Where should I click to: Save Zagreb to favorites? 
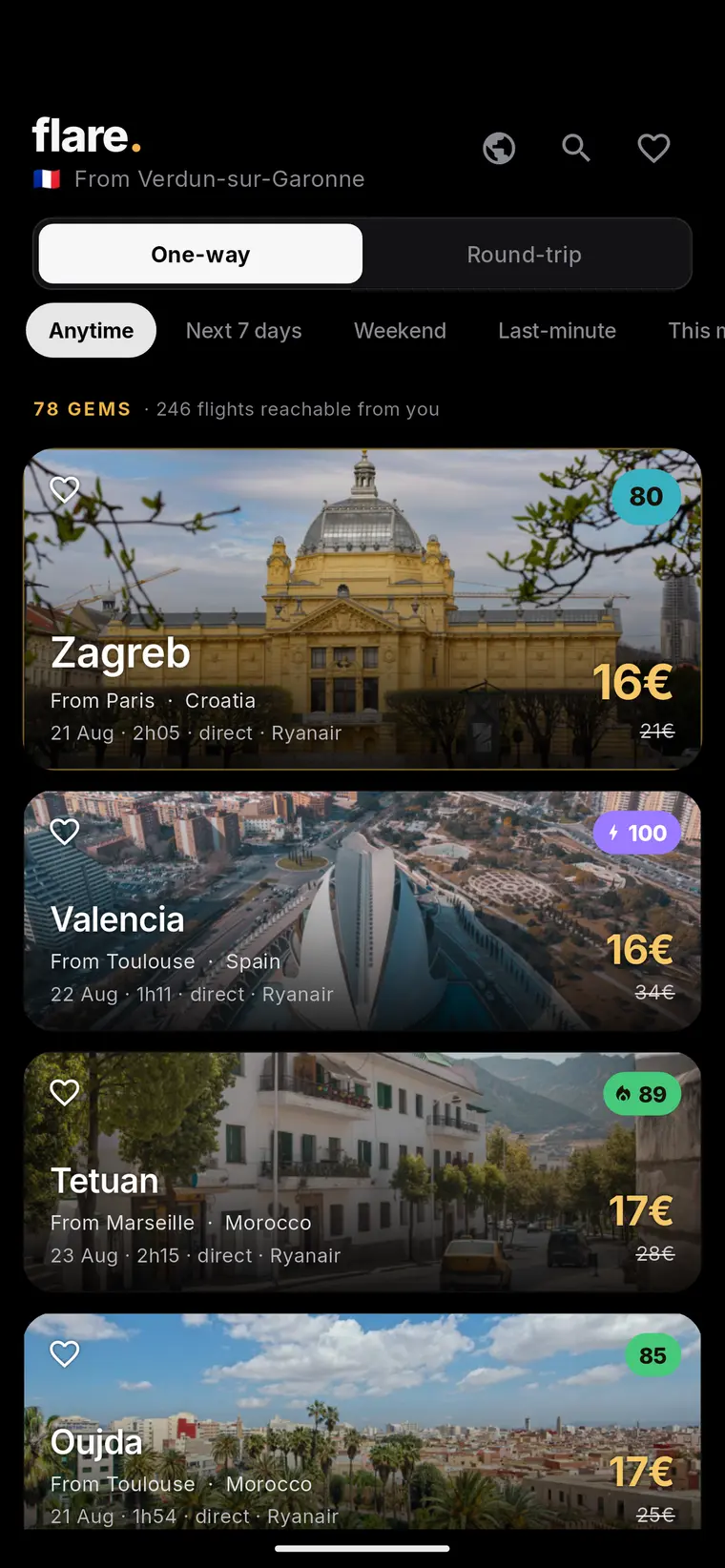(x=64, y=489)
